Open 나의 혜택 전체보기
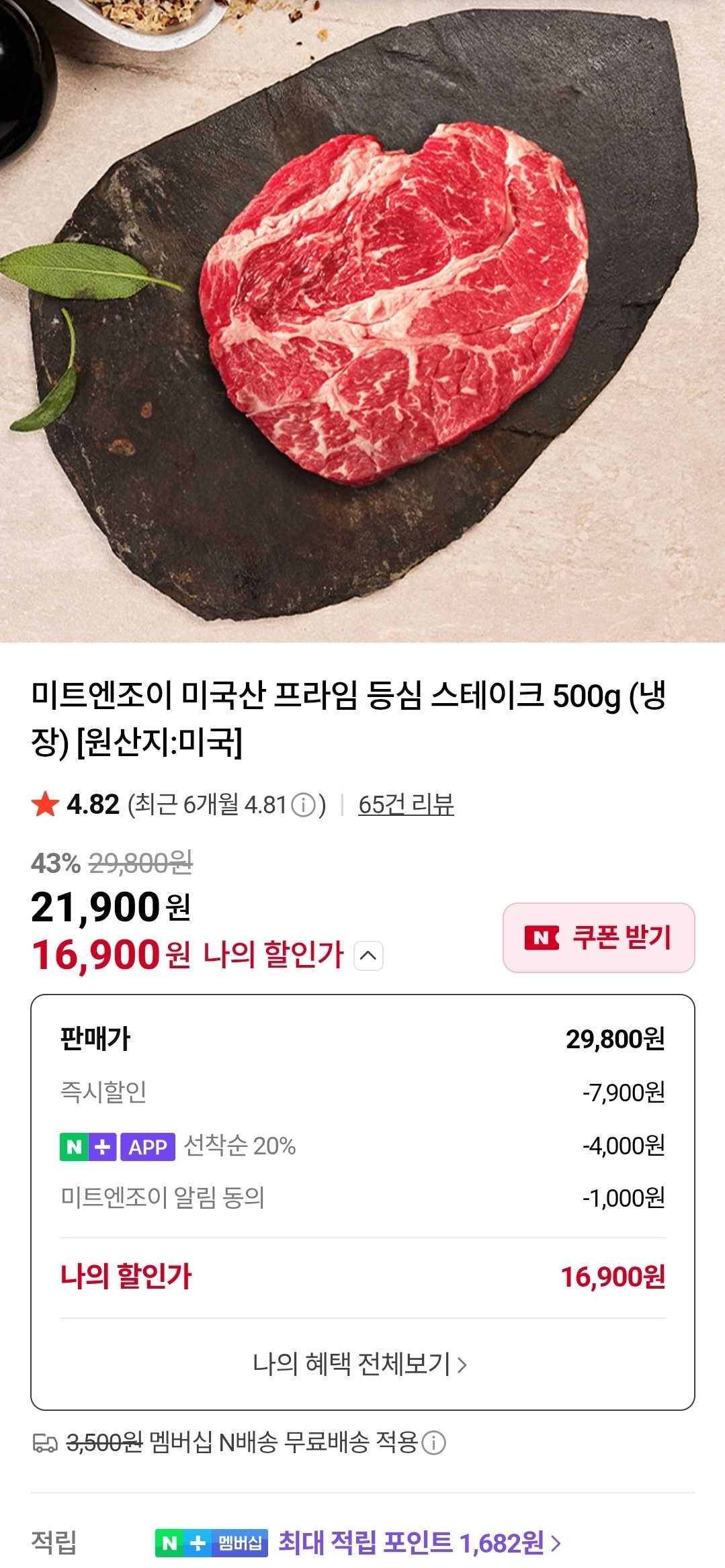 click(360, 1364)
